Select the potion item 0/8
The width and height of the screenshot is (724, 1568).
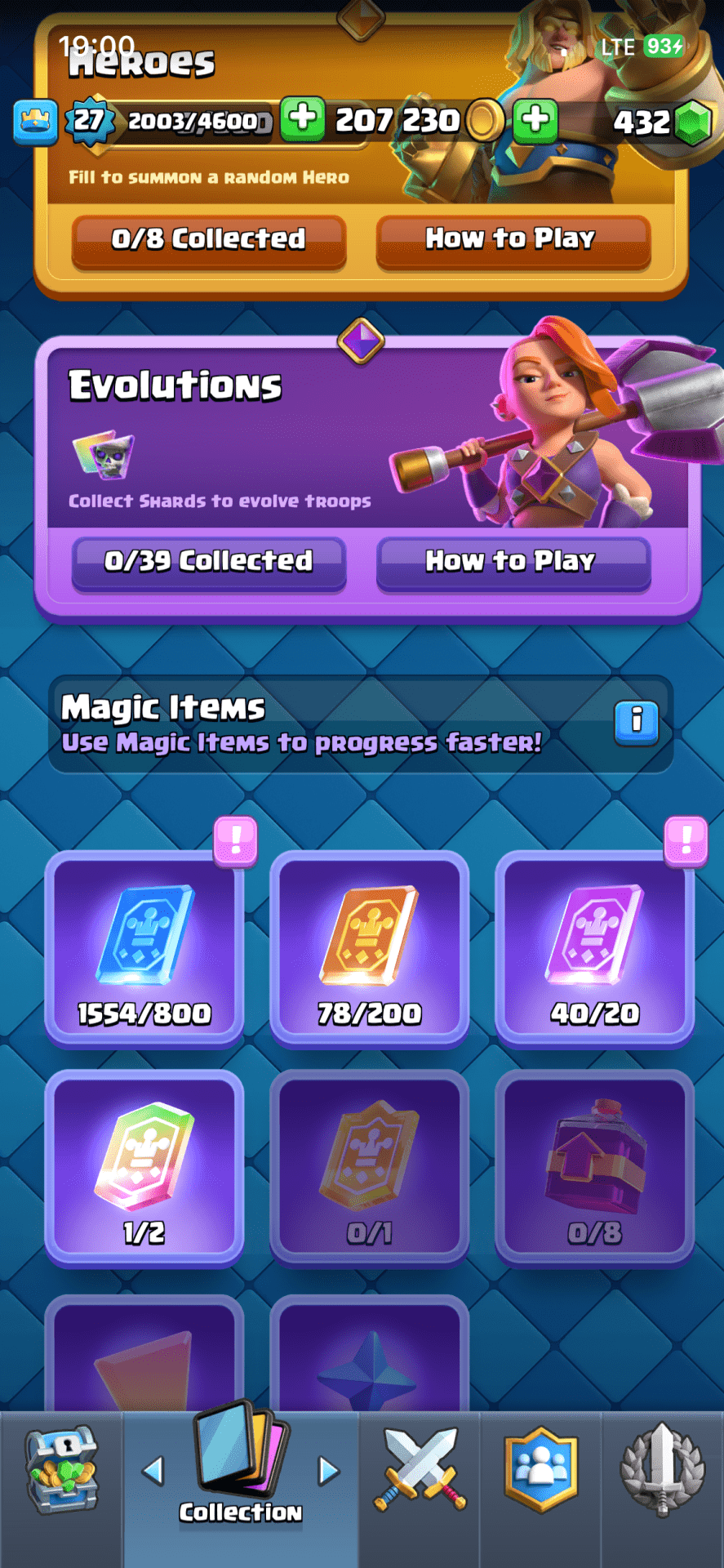pyautogui.click(x=594, y=1168)
